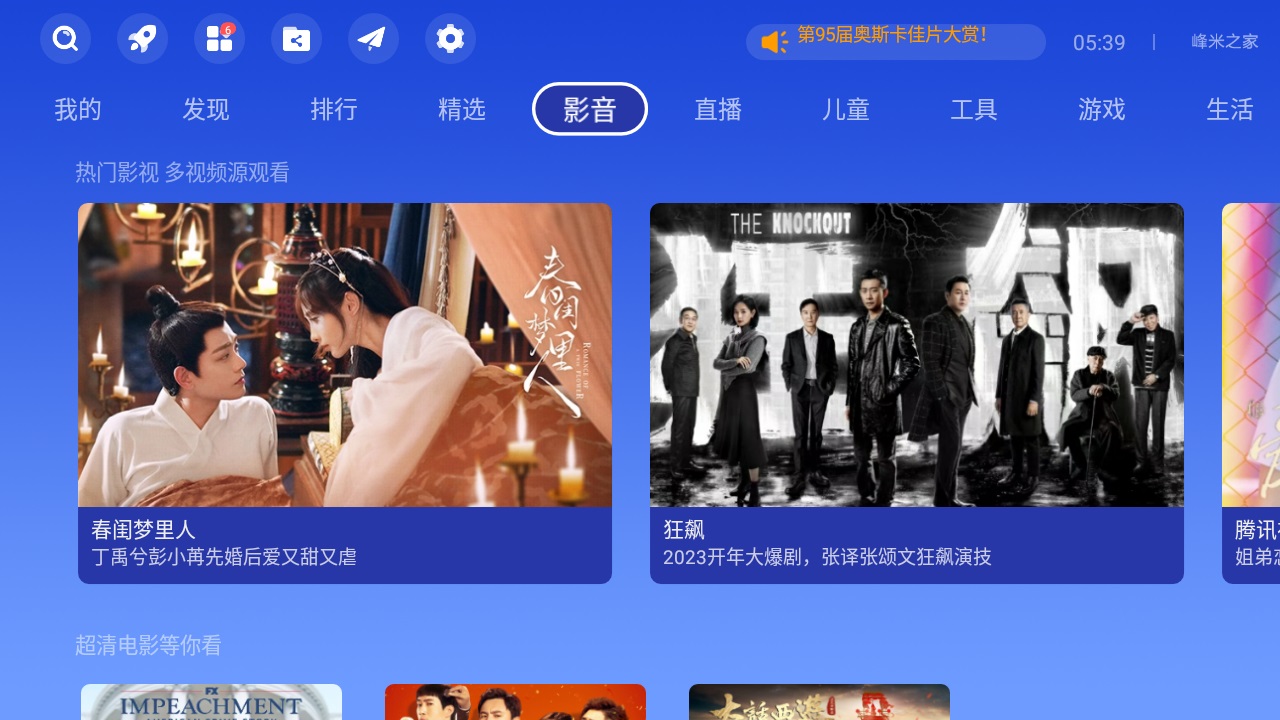1280x720 pixels.
Task: Open the 狂飙 The Knockout card
Action: point(917,393)
